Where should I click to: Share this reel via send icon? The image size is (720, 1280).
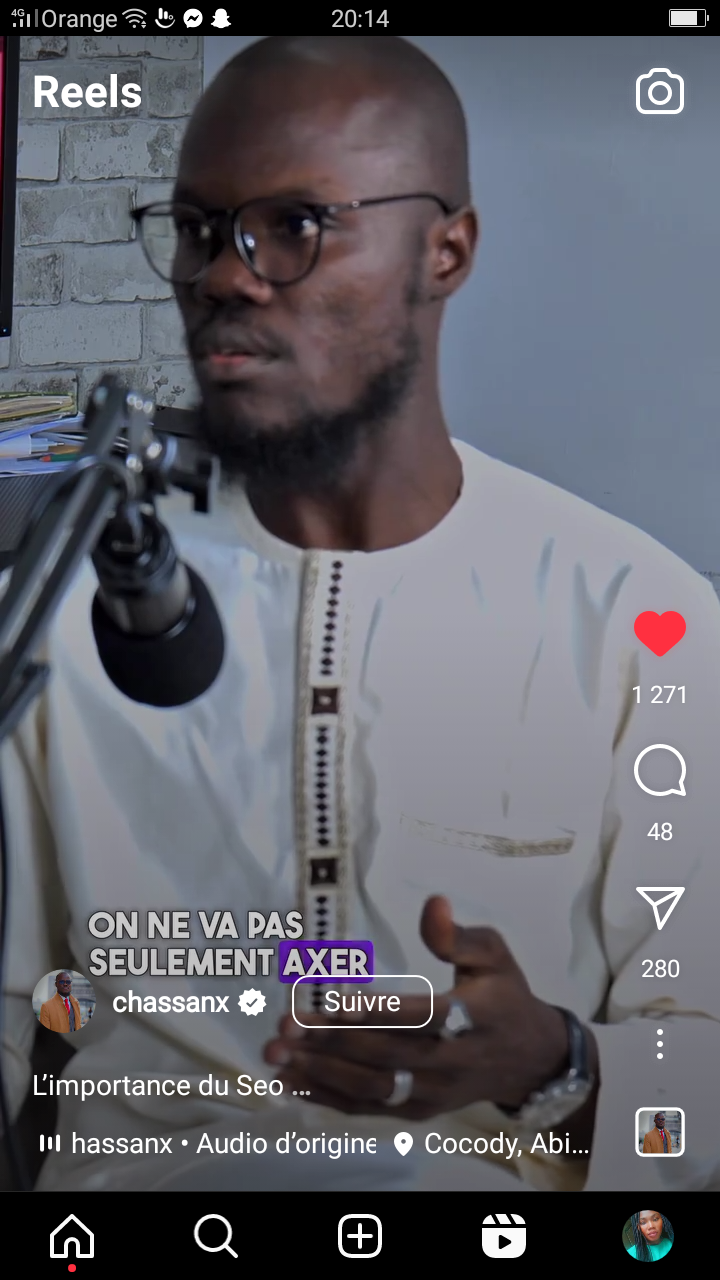pyautogui.click(x=660, y=908)
